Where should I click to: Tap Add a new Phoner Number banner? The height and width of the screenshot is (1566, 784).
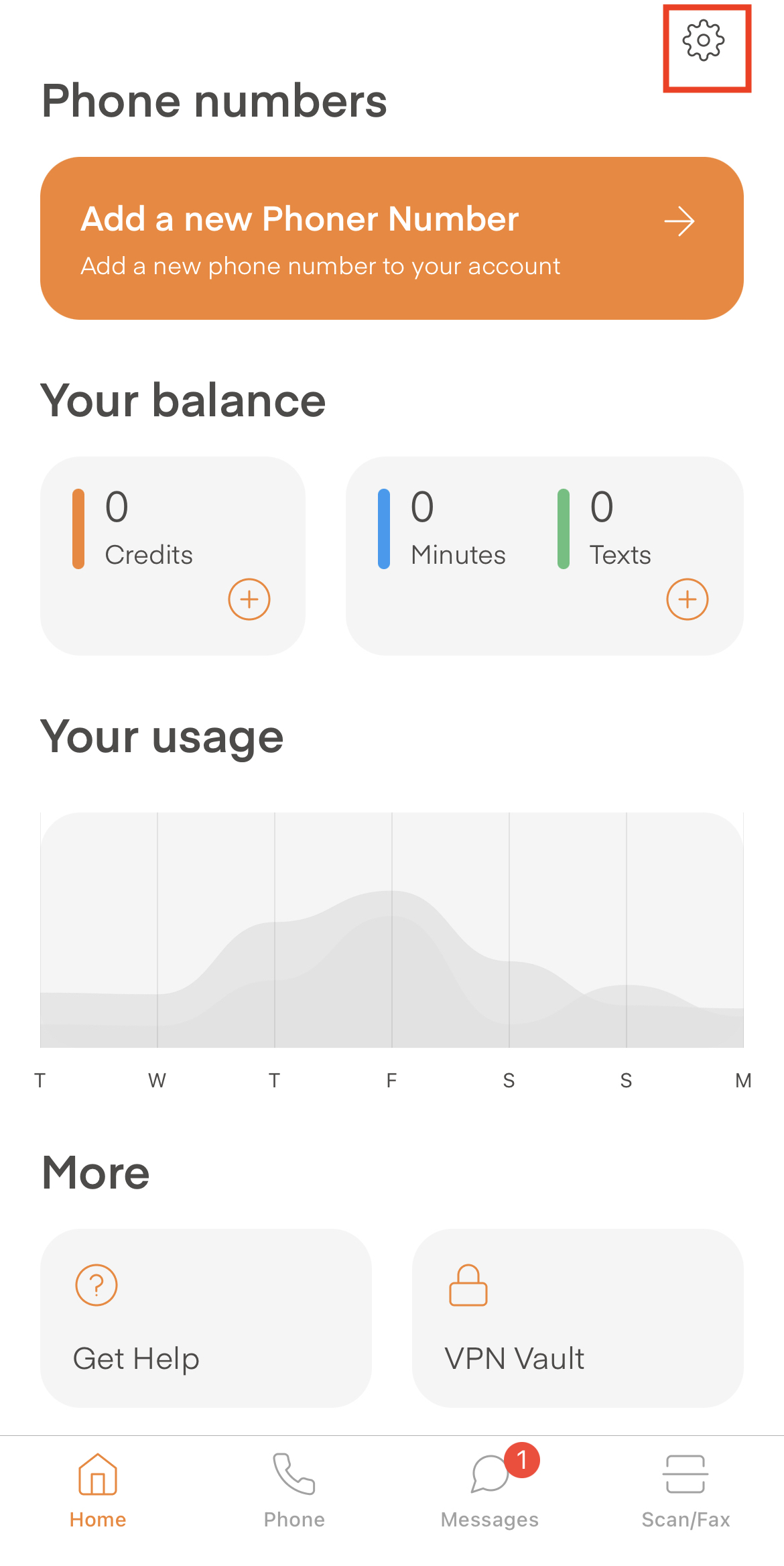(391, 238)
